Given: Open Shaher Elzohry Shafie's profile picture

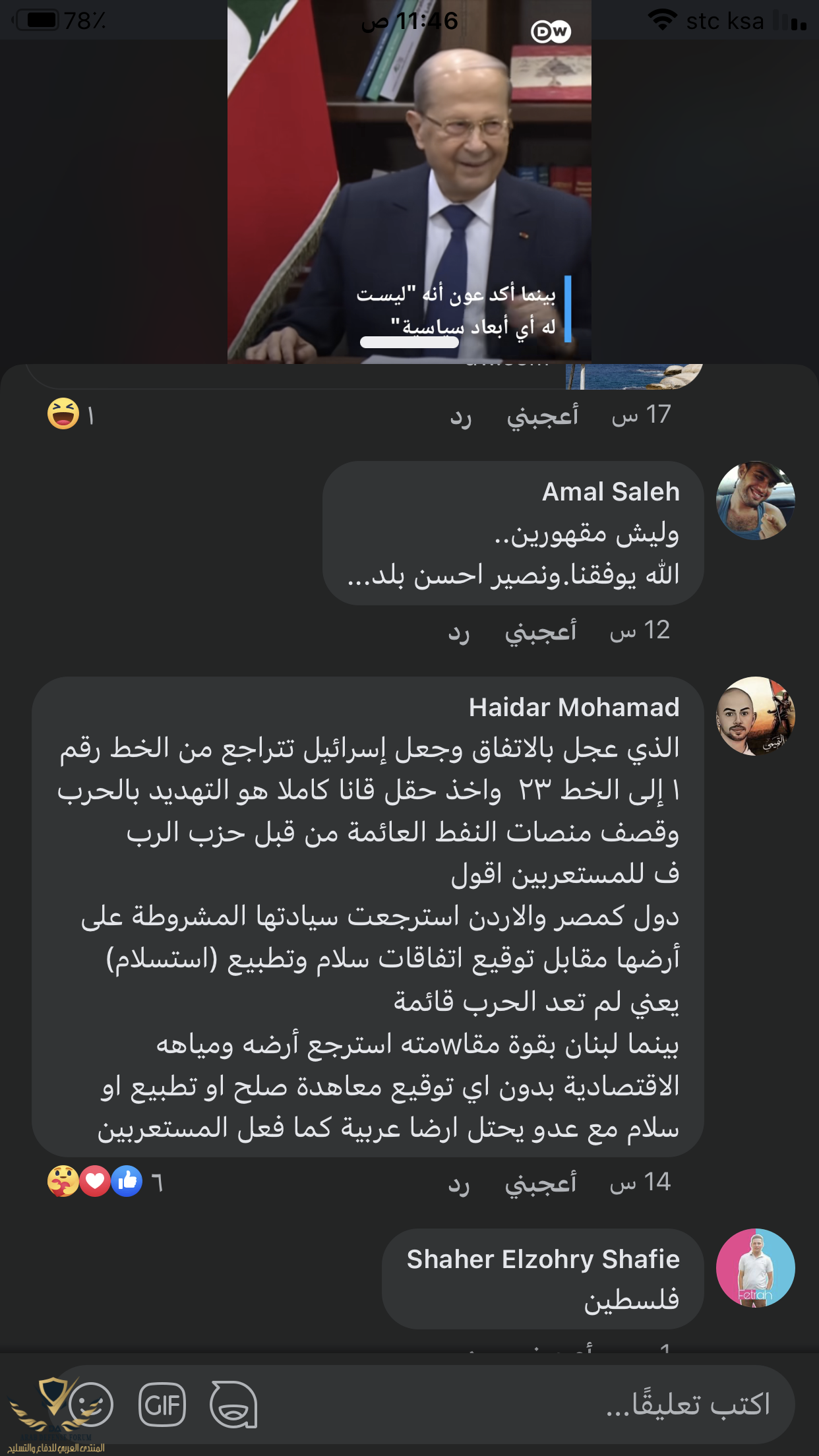Looking at the screenshot, I should [755, 1267].
